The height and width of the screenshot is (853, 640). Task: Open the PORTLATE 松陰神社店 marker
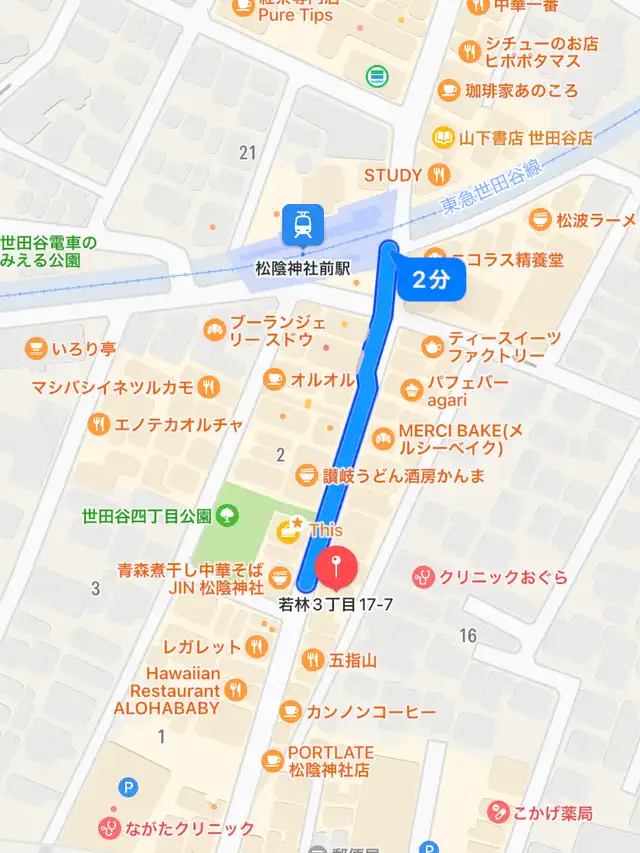(x=273, y=761)
